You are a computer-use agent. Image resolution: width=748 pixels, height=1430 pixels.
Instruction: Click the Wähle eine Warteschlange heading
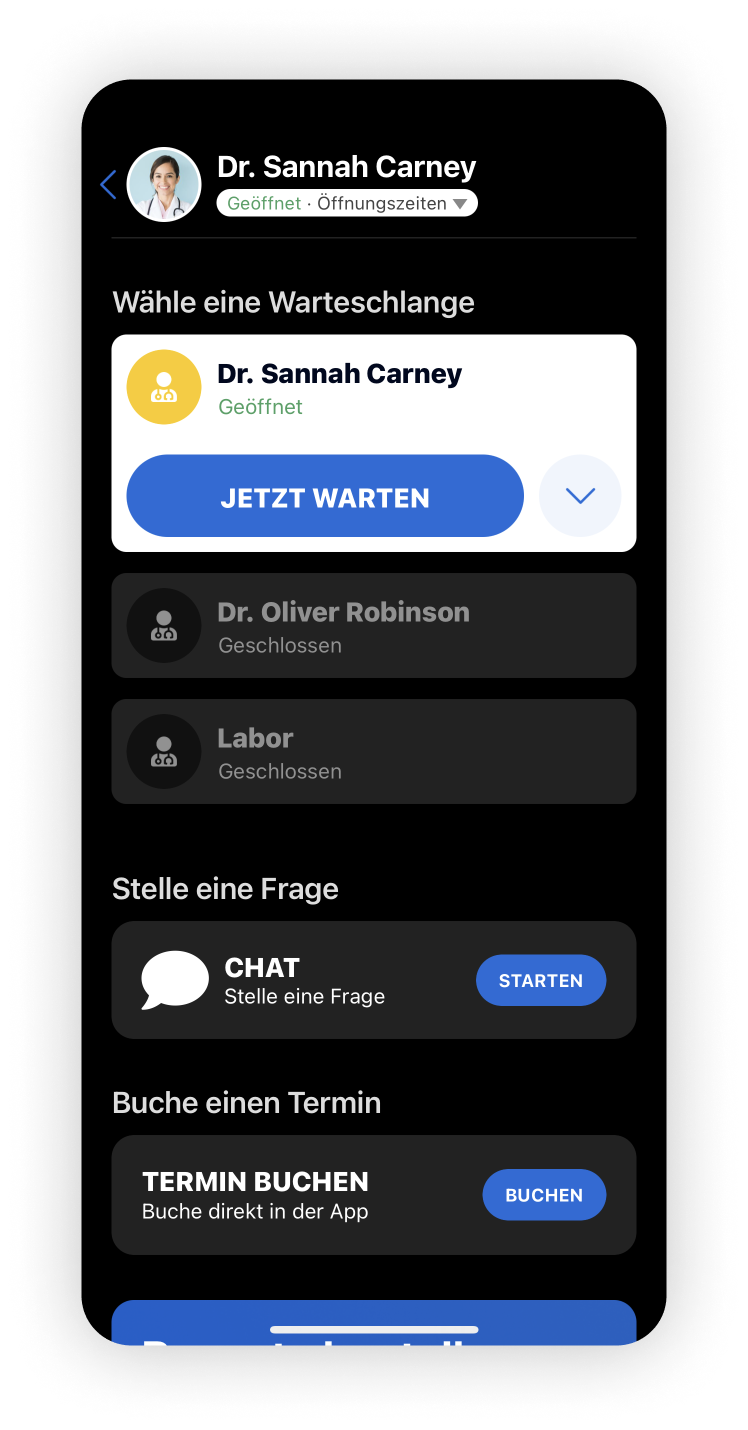(293, 301)
